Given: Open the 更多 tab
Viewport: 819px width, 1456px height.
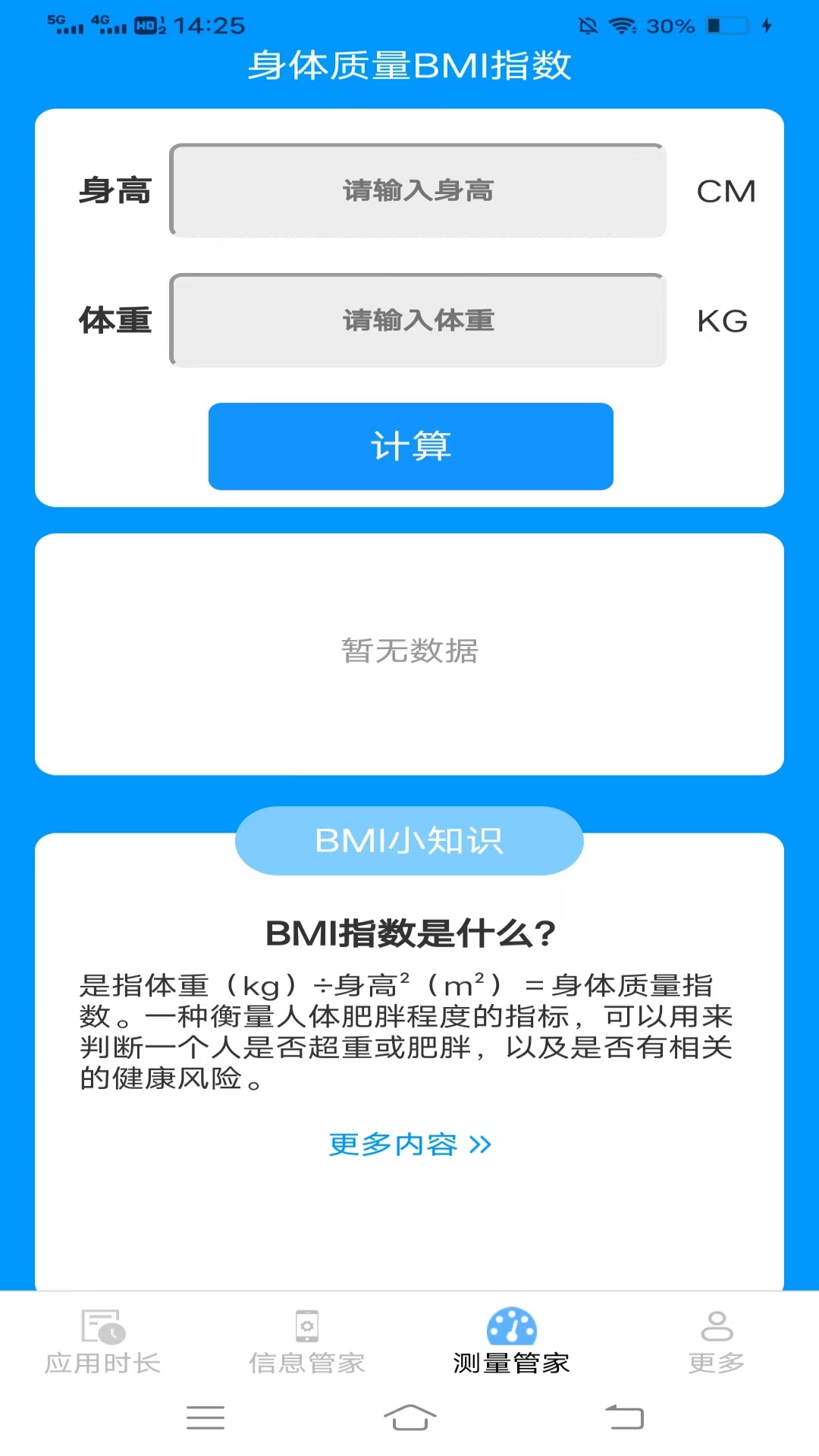Looking at the screenshot, I should [717, 1357].
